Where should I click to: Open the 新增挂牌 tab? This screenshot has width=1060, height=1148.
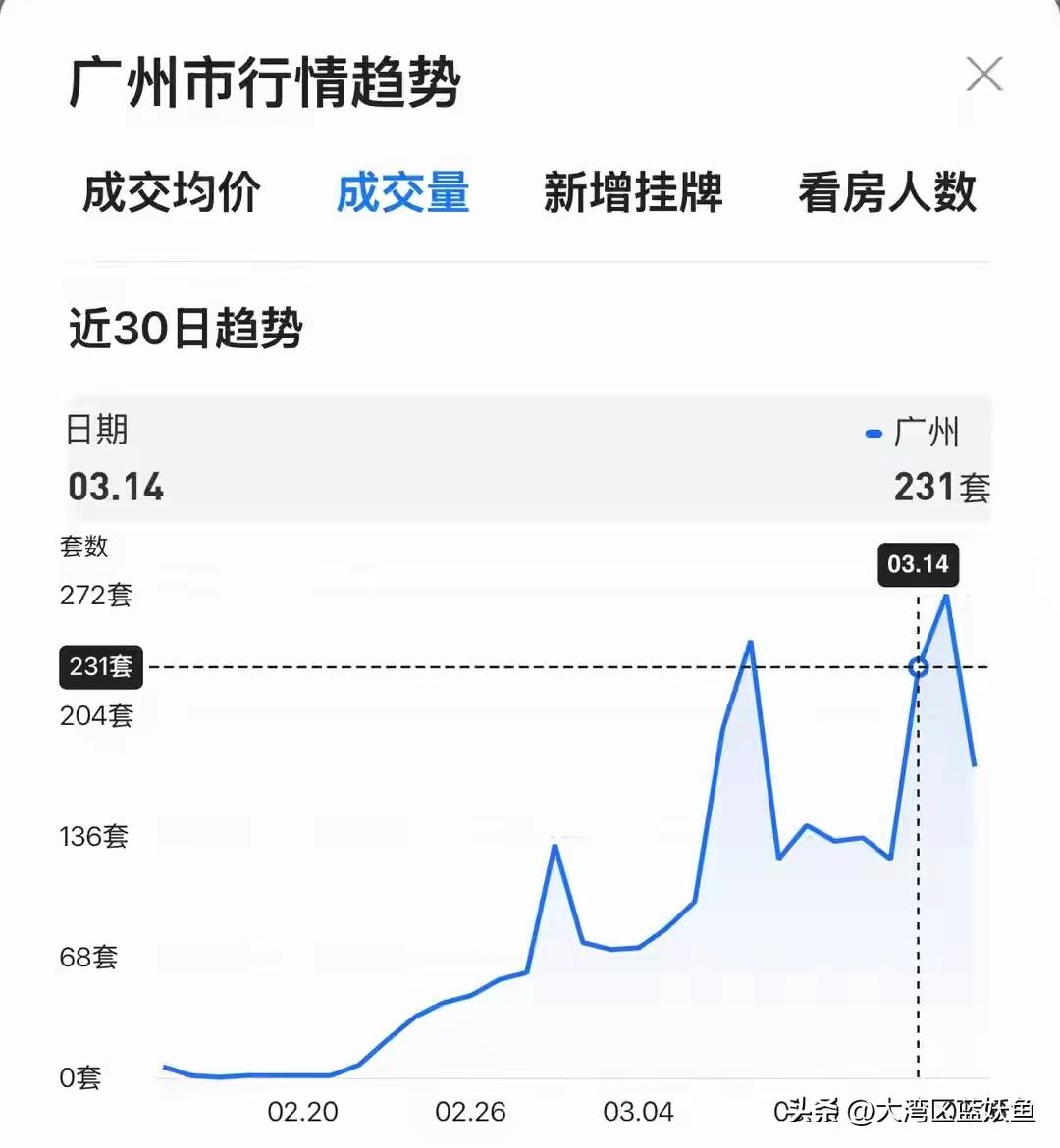[x=633, y=193]
